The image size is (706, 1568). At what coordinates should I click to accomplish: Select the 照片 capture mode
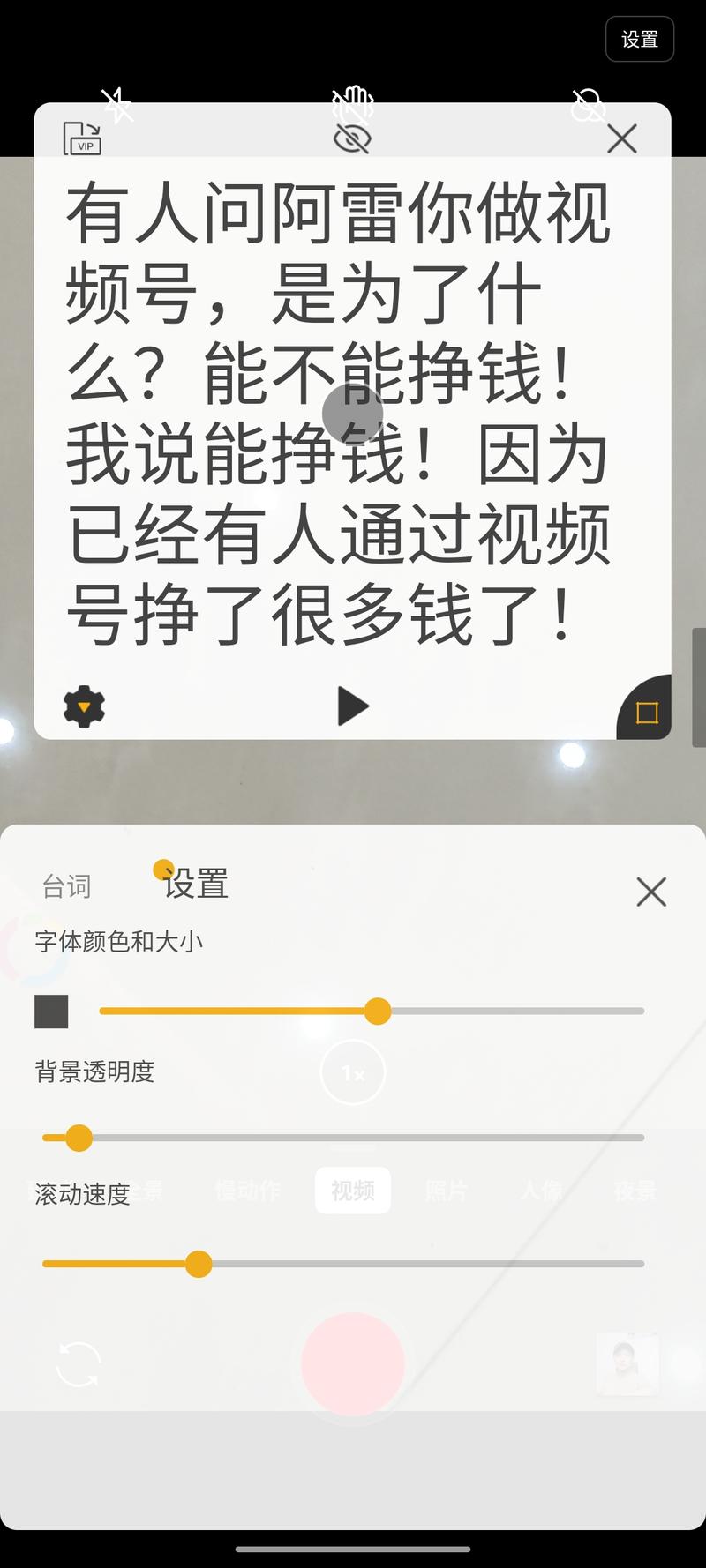tap(447, 1190)
